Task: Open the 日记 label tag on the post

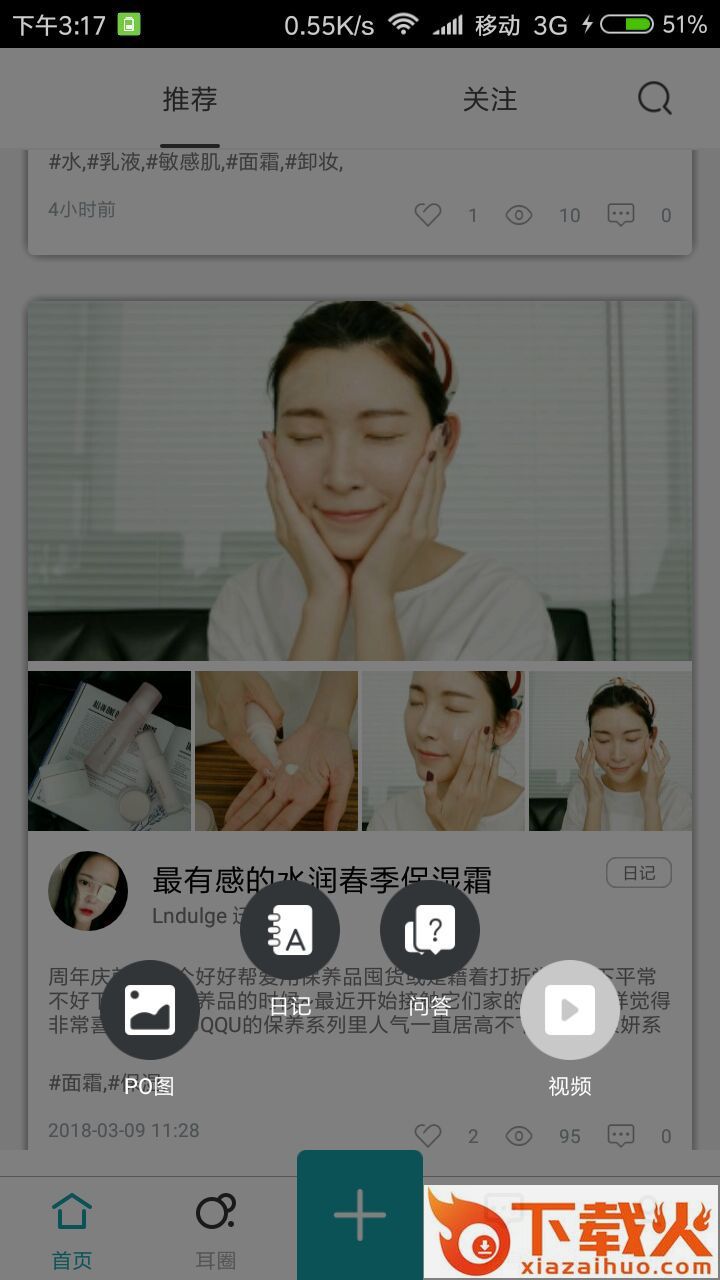Action: point(638,873)
